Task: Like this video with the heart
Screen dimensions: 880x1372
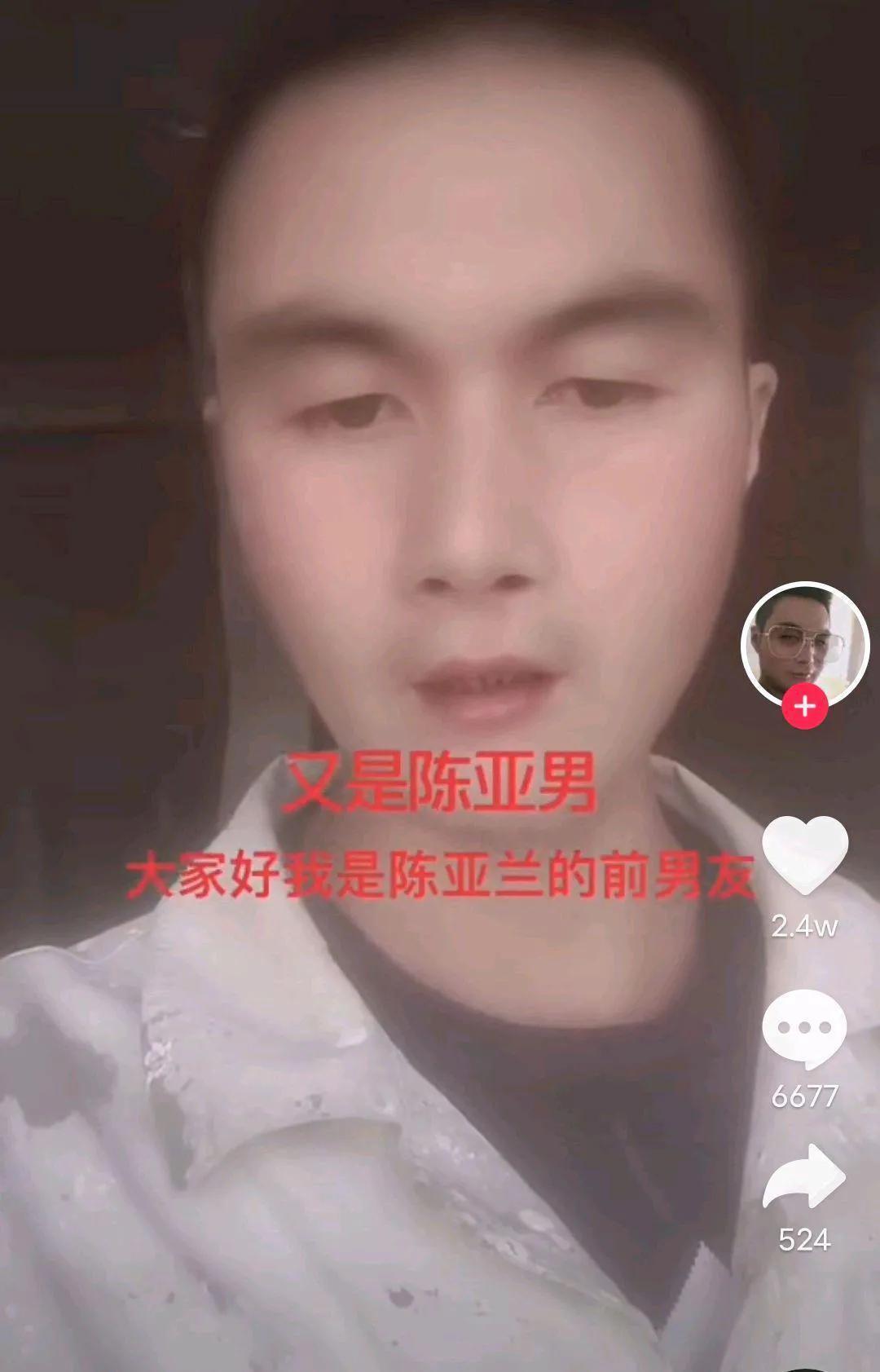Action: (x=804, y=854)
